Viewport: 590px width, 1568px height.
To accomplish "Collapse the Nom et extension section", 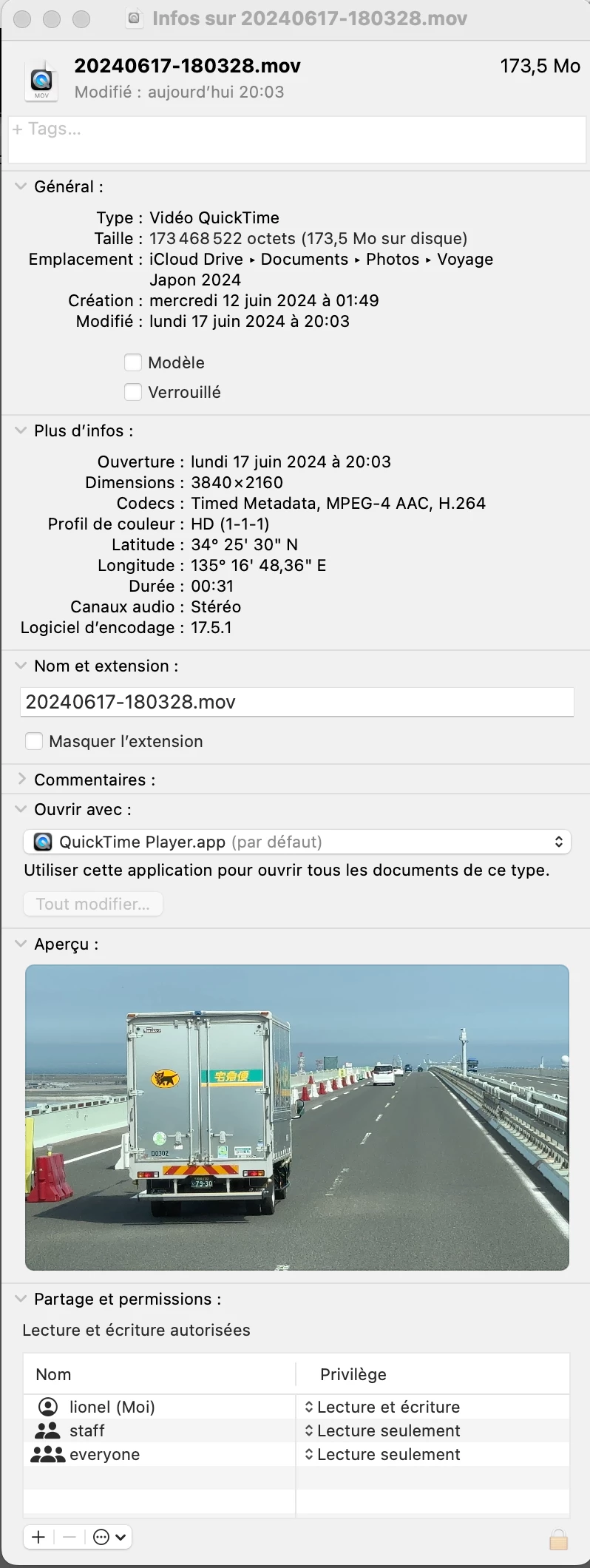I will (21, 666).
